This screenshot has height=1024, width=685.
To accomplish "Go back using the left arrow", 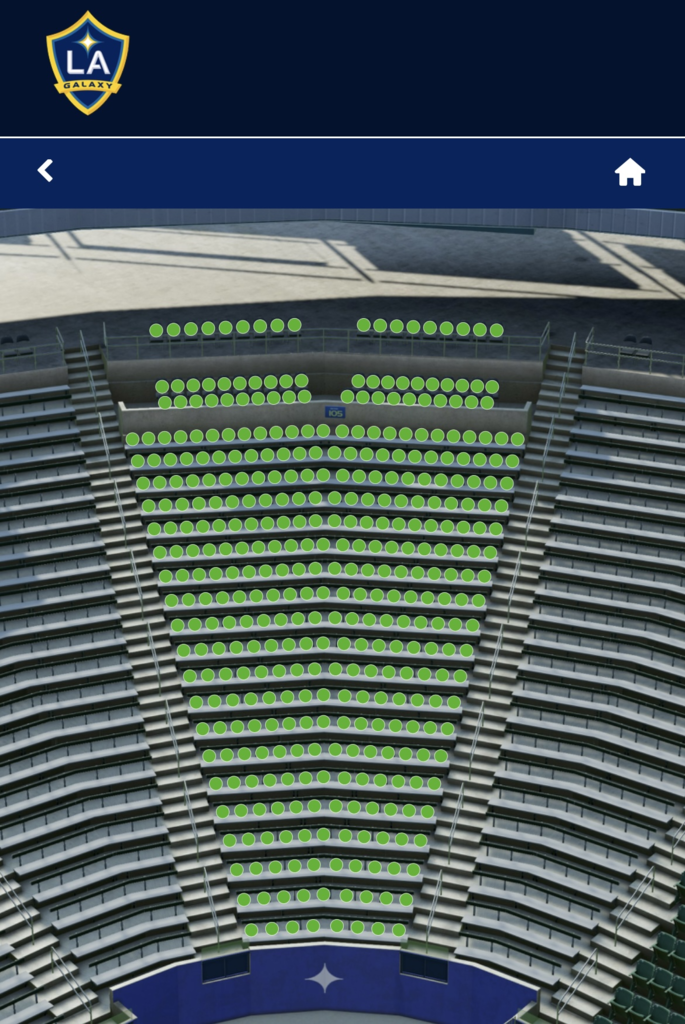I will tap(45, 171).
